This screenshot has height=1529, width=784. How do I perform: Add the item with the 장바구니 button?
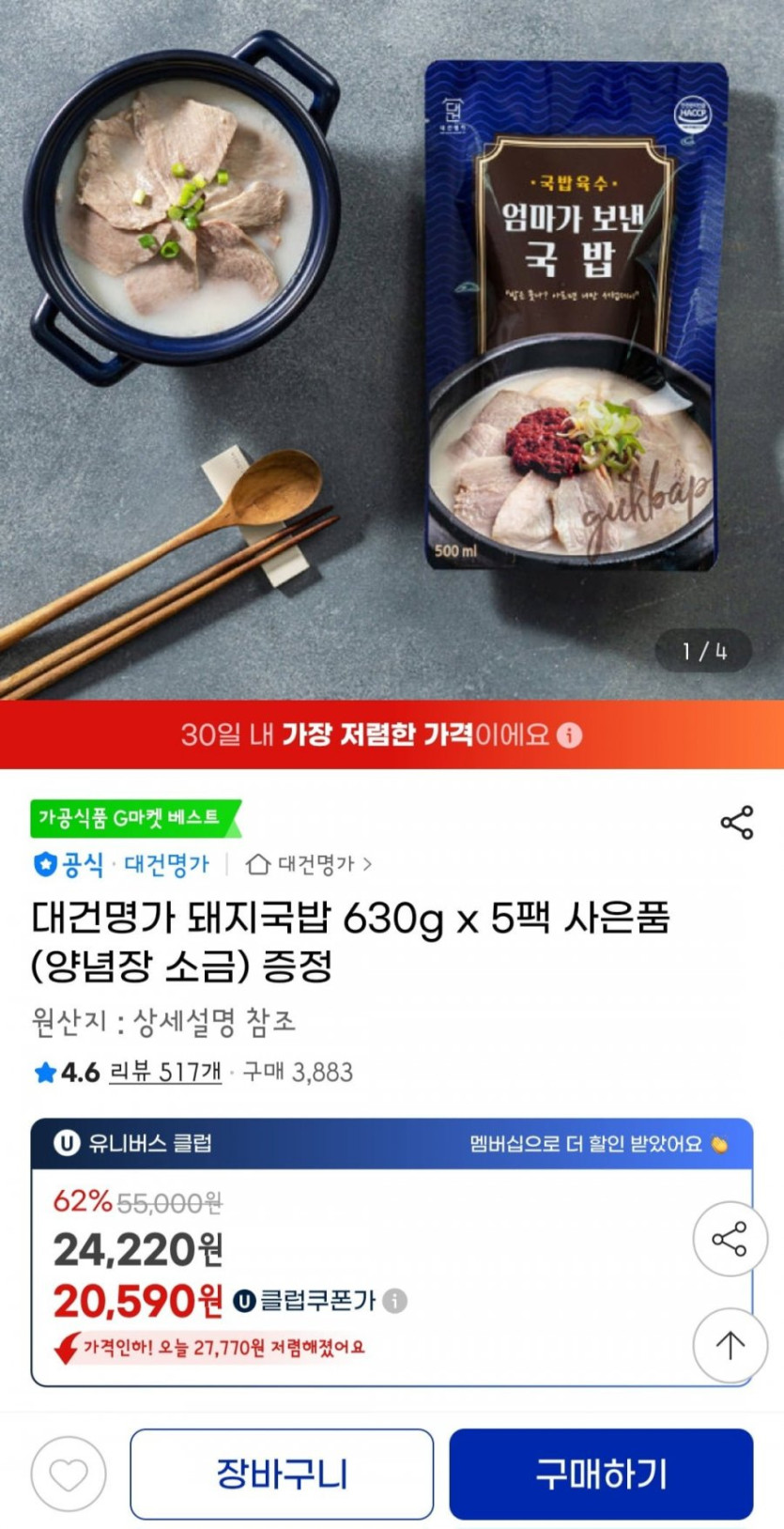282,1474
